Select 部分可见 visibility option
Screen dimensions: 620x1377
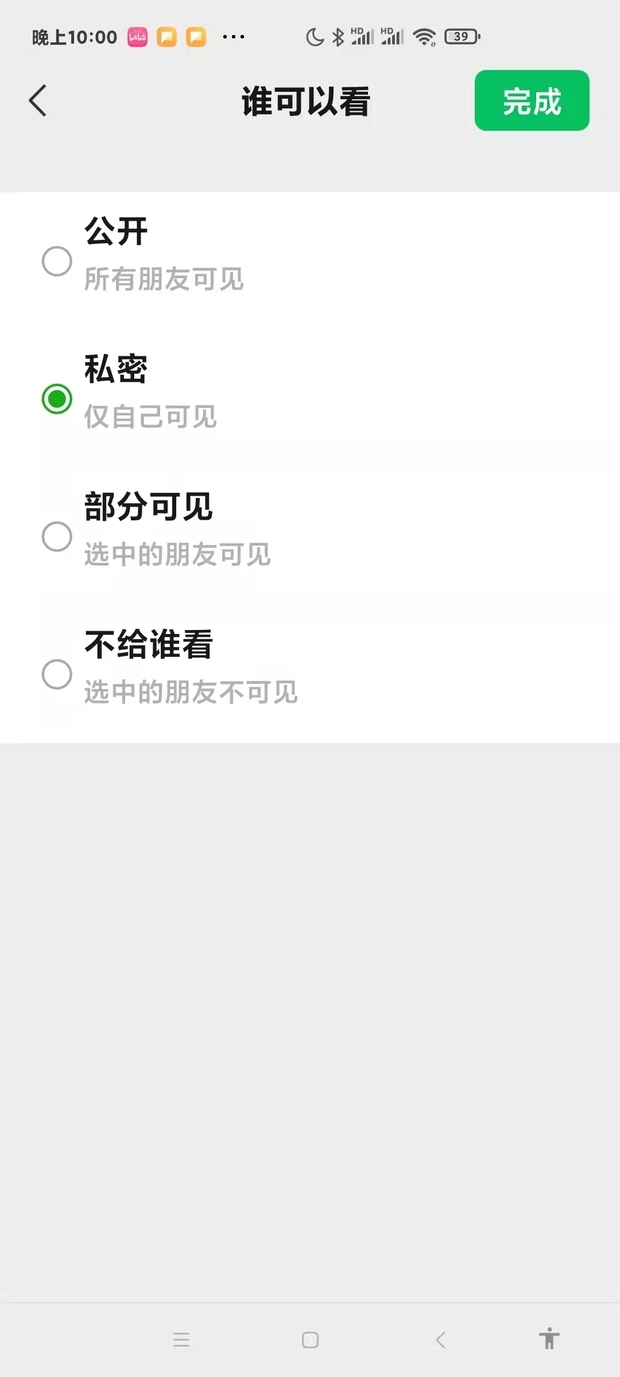coord(310,537)
